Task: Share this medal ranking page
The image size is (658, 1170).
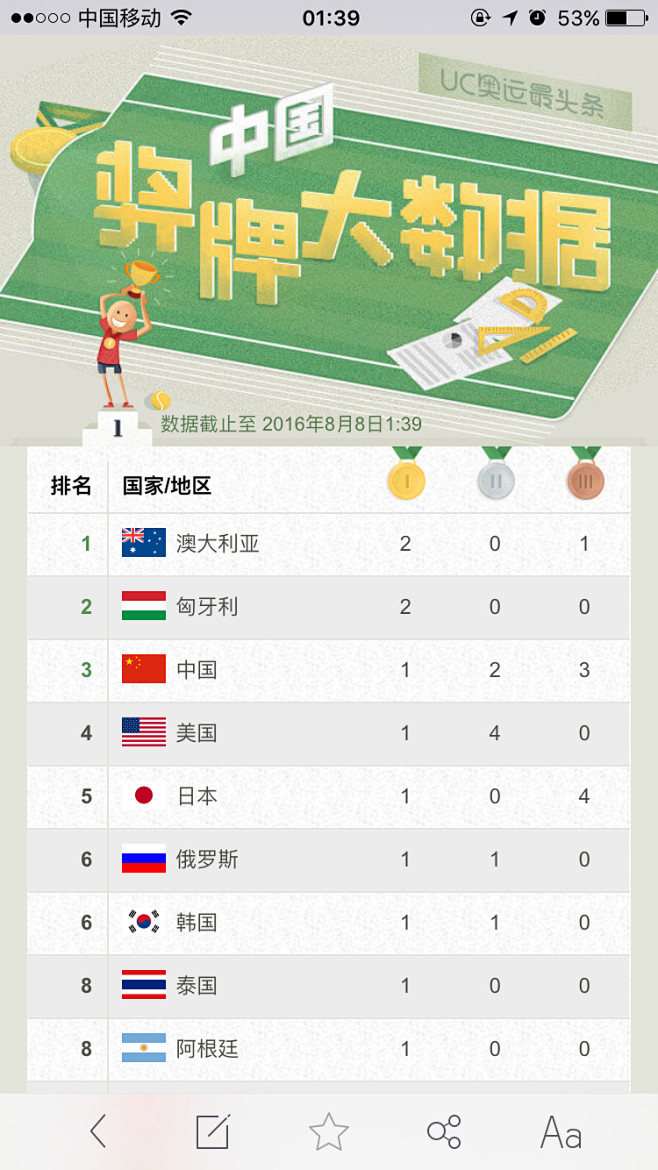Action: tap(444, 1132)
